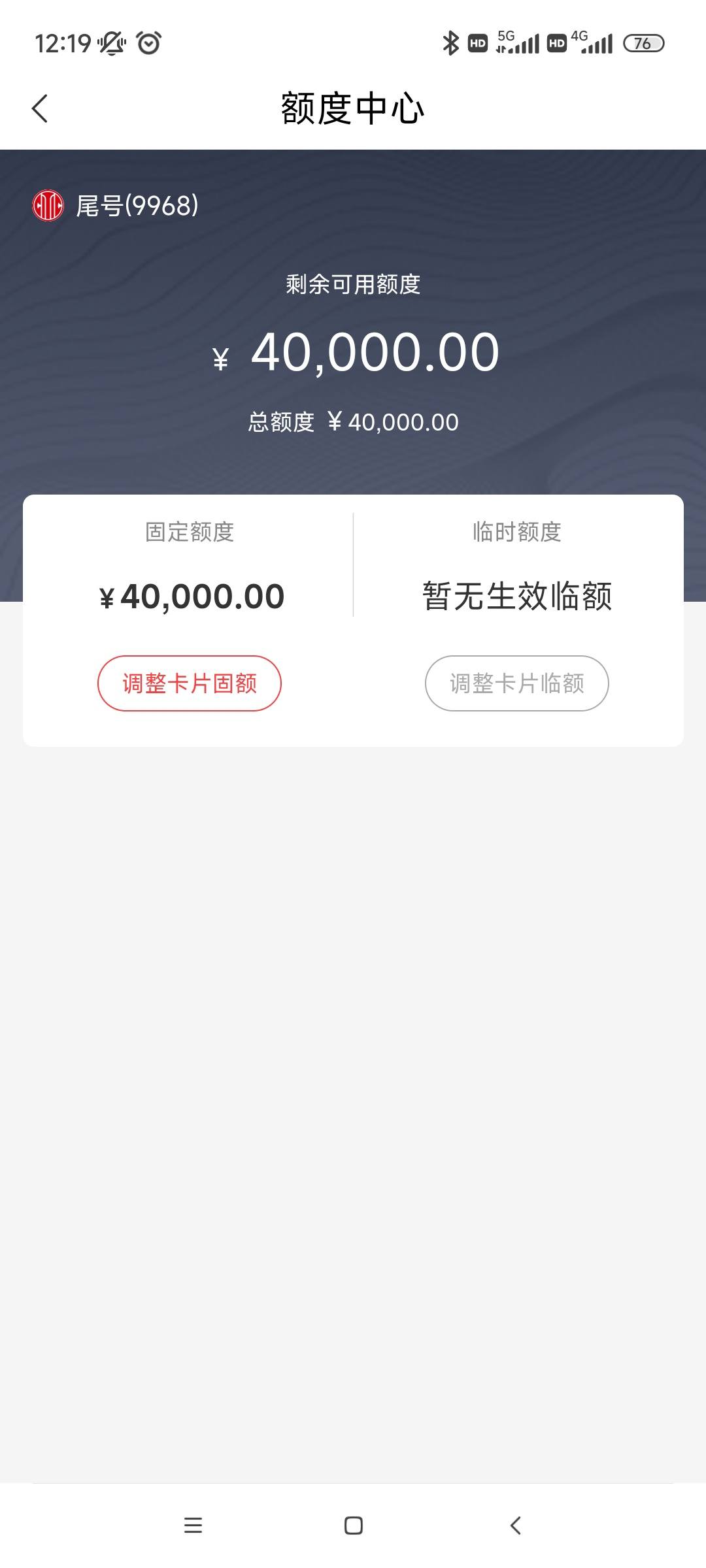Tap the 调整卡片固额 button

(x=190, y=683)
